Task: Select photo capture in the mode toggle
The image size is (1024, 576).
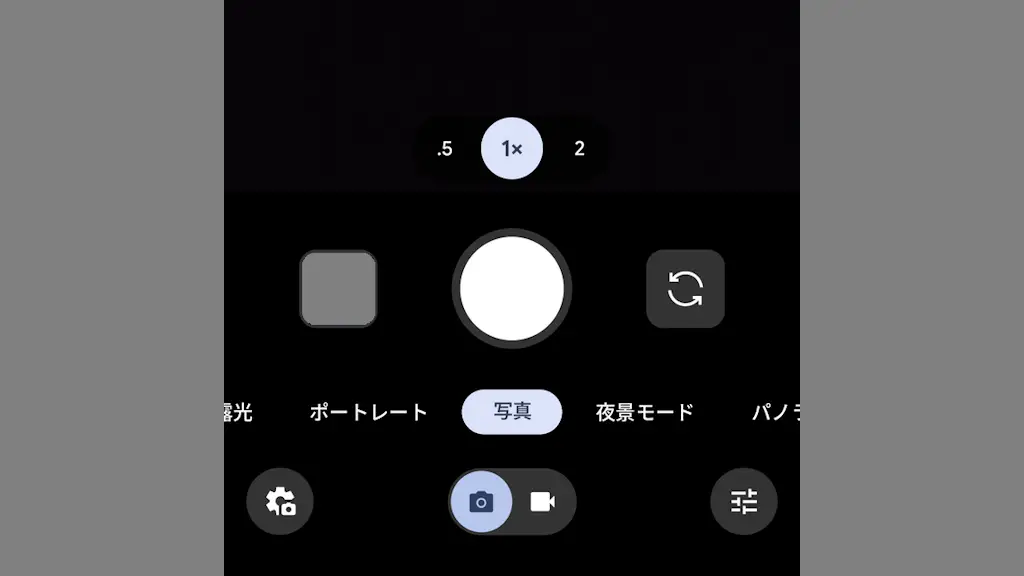Action: [482, 501]
